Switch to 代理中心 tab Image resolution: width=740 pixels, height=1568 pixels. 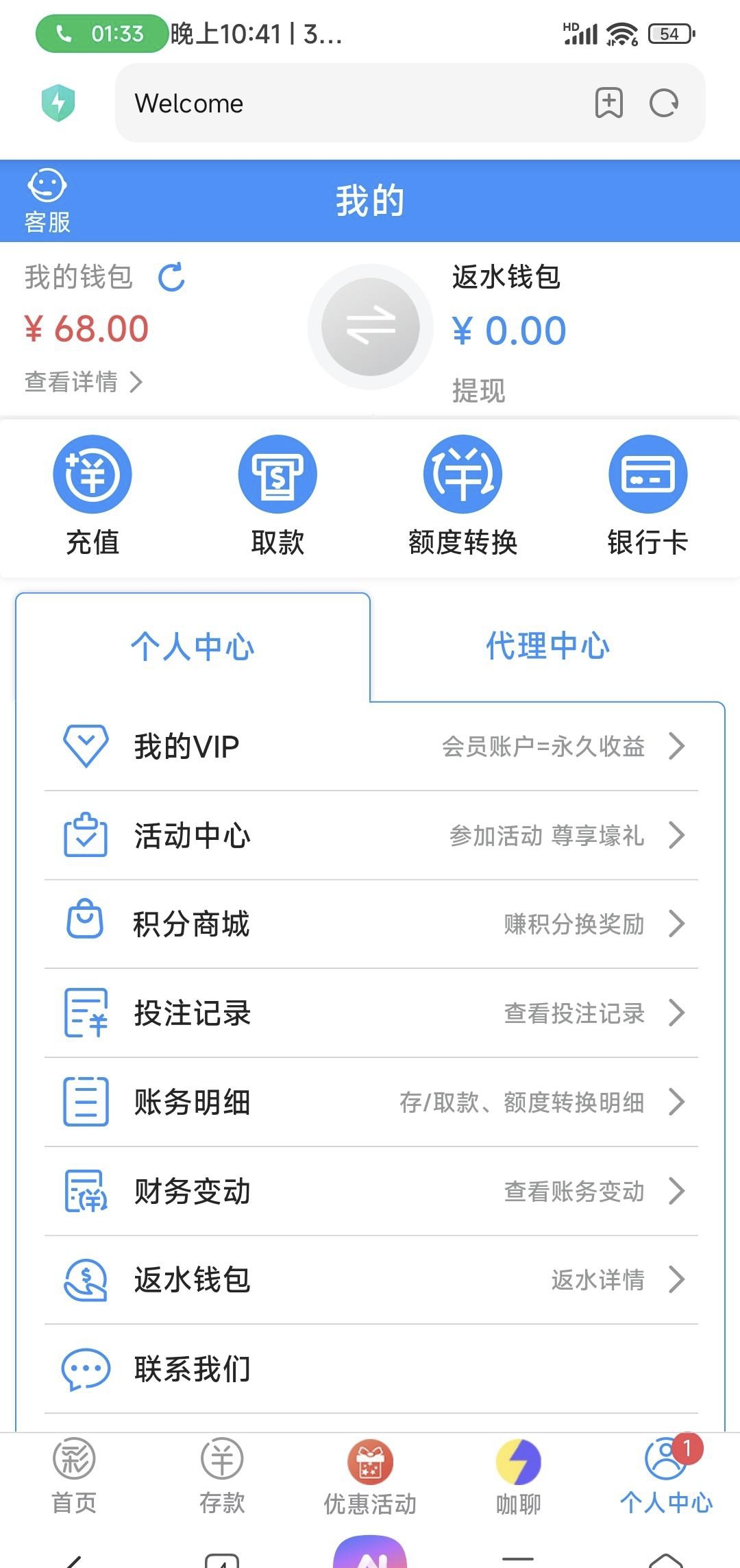click(547, 646)
